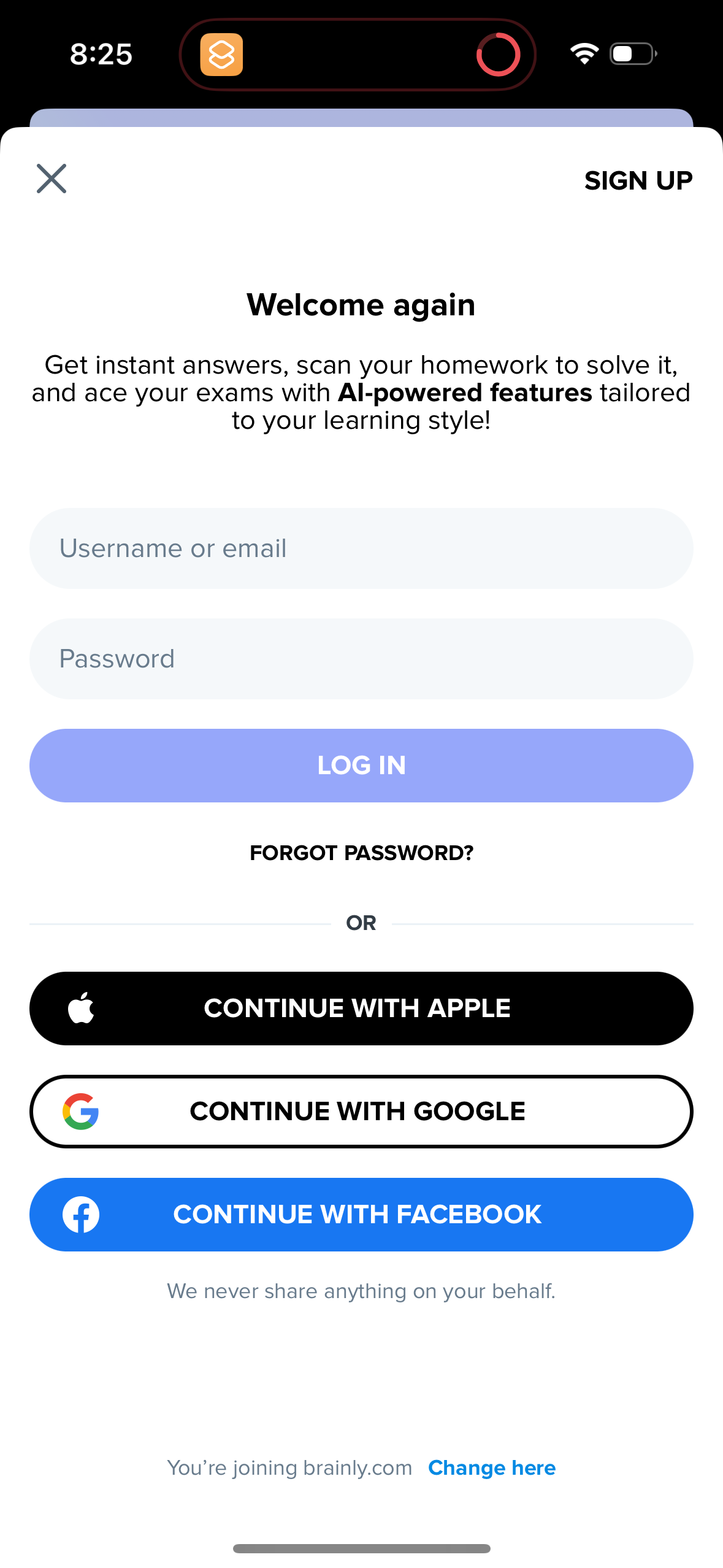
Task: Tap the battery indicator
Action: click(631, 54)
